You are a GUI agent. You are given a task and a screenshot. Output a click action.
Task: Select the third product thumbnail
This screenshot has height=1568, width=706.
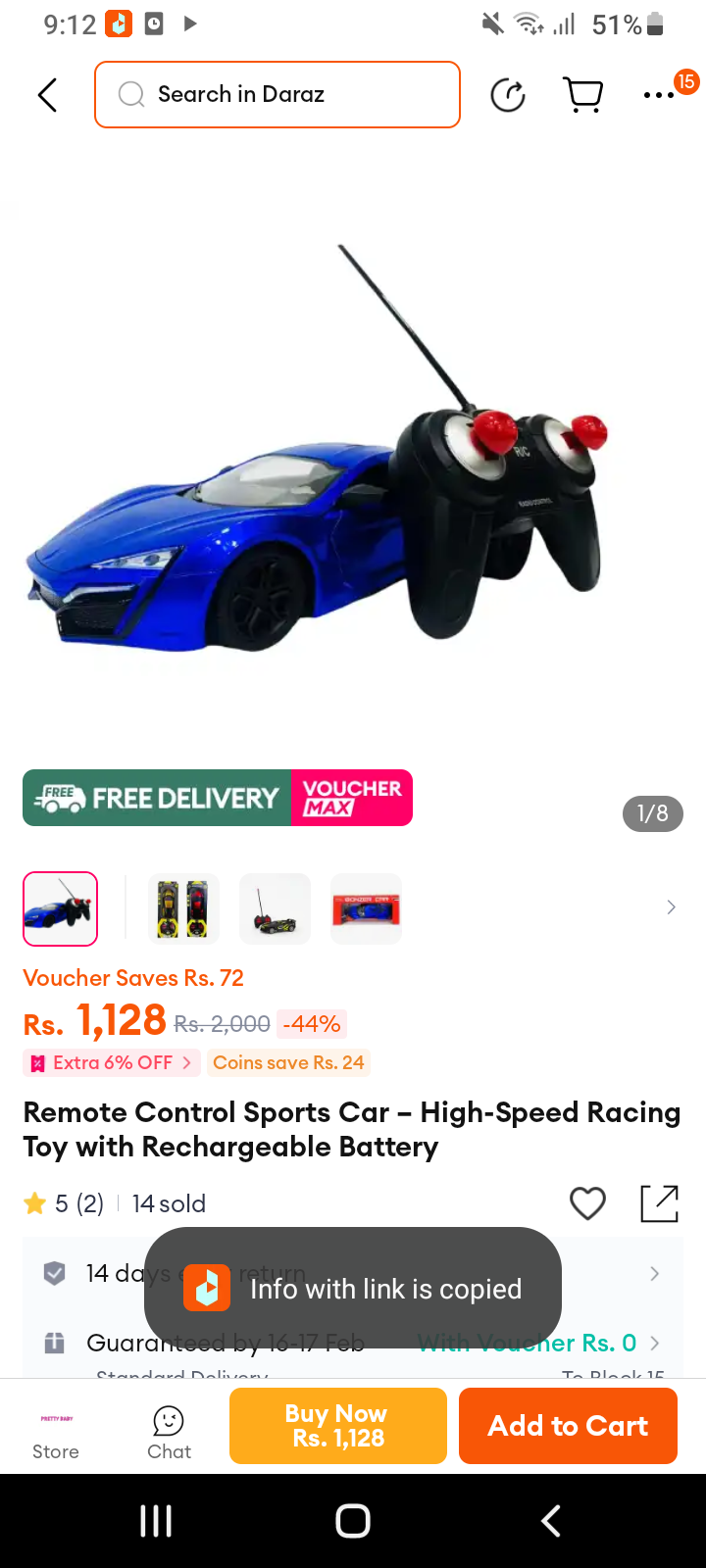coord(275,908)
